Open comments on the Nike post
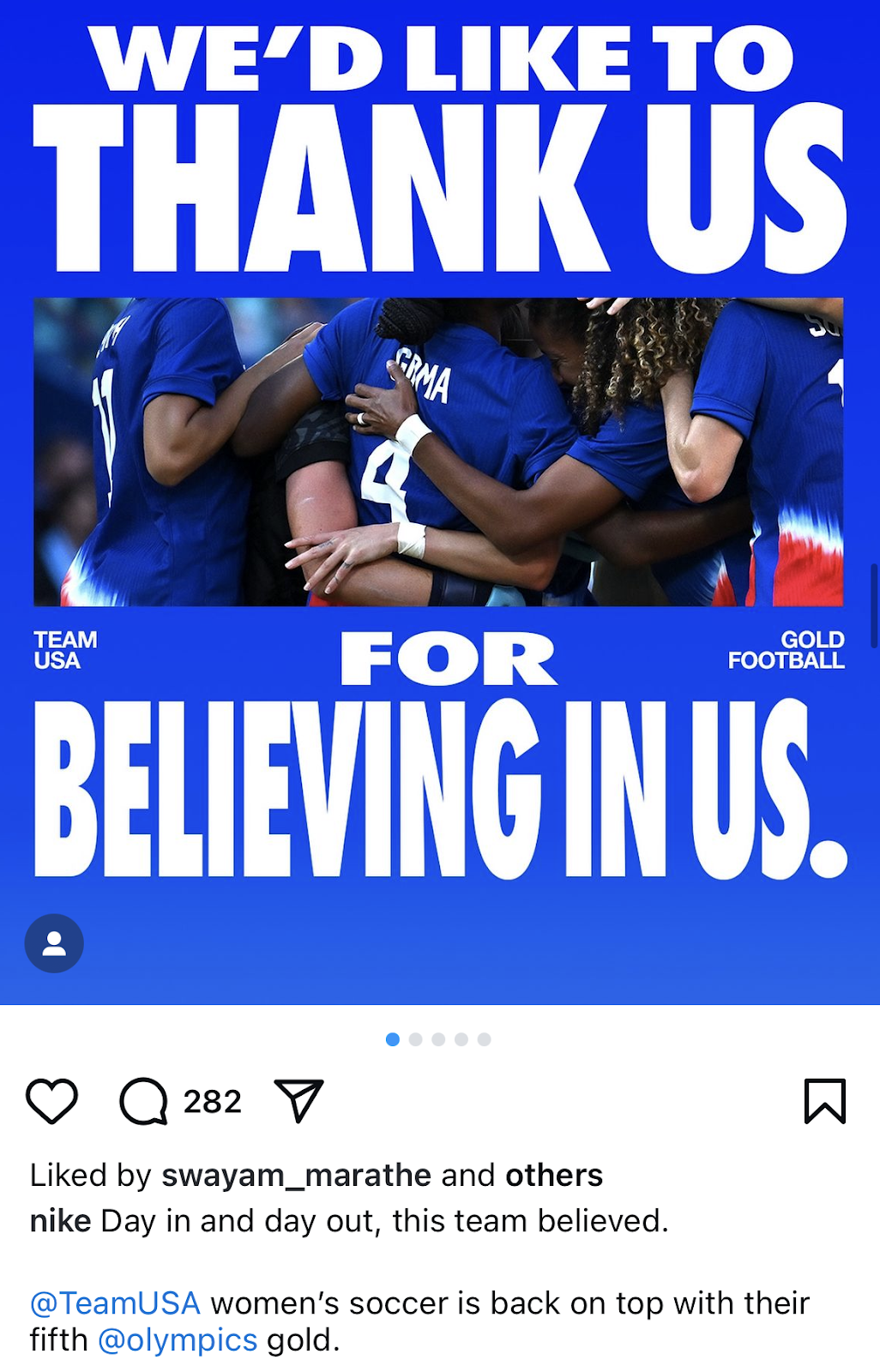The image size is (880, 1372). coord(143,1101)
